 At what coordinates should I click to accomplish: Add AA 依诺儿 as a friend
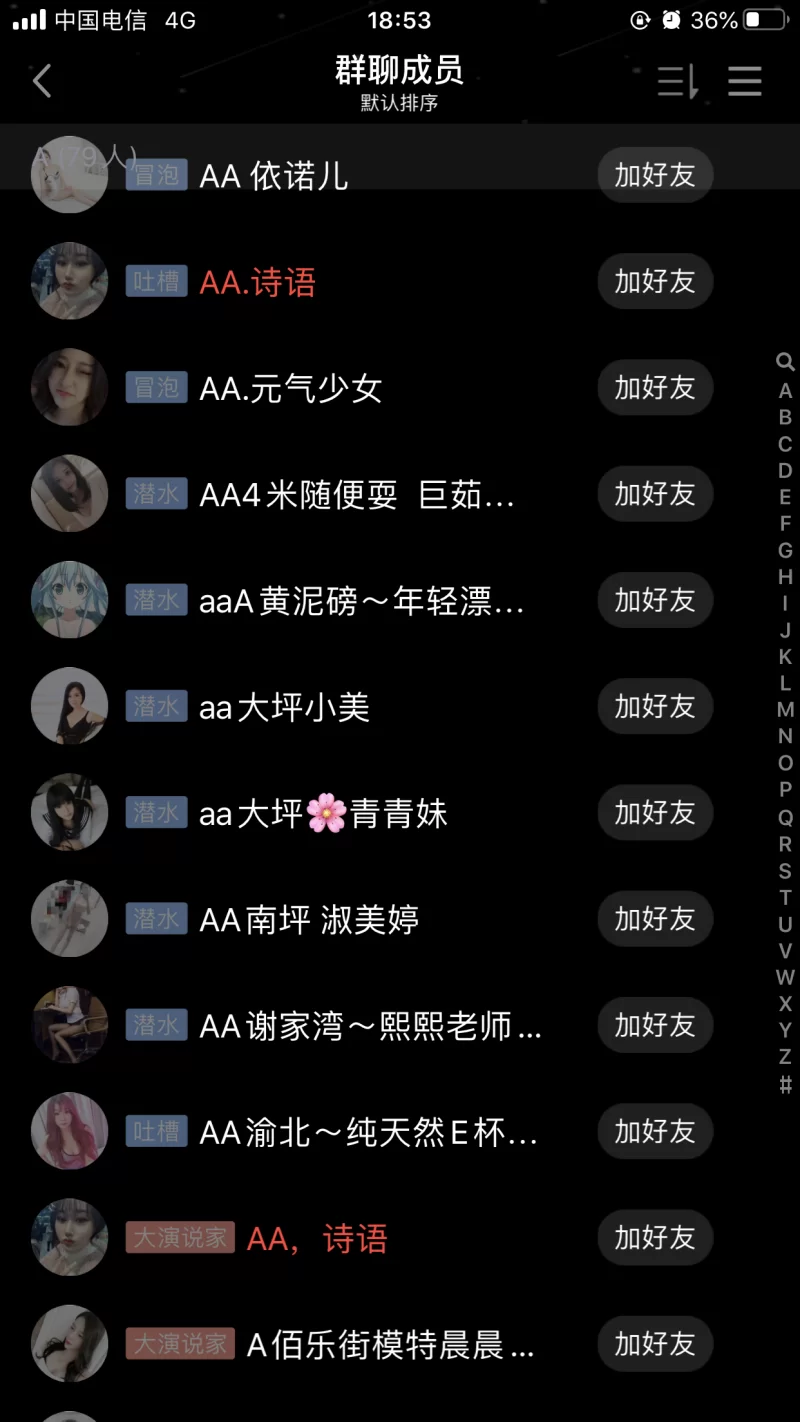point(655,175)
